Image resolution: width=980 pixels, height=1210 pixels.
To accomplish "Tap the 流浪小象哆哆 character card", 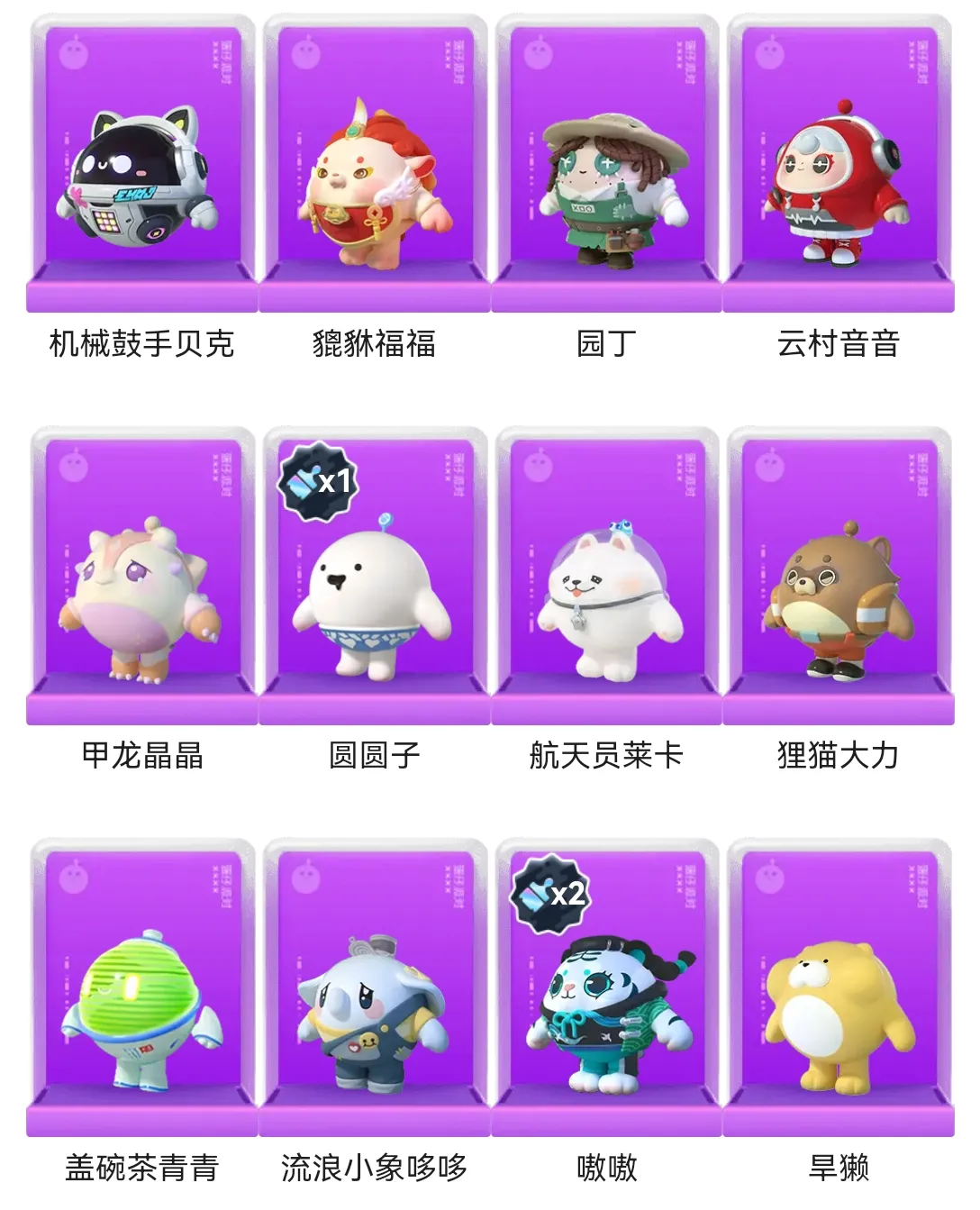I will [374, 1005].
